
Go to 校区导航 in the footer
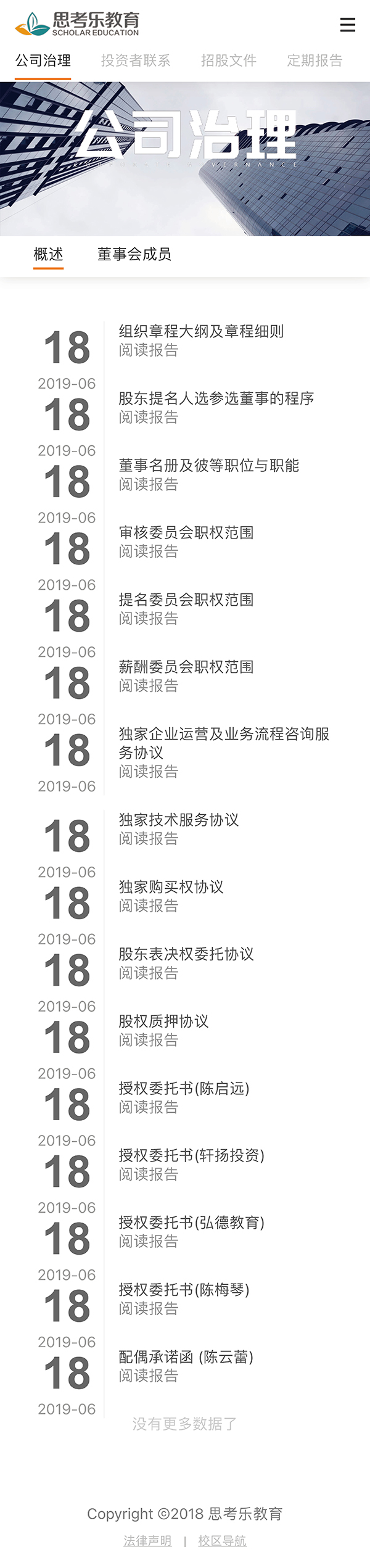click(222, 1541)
